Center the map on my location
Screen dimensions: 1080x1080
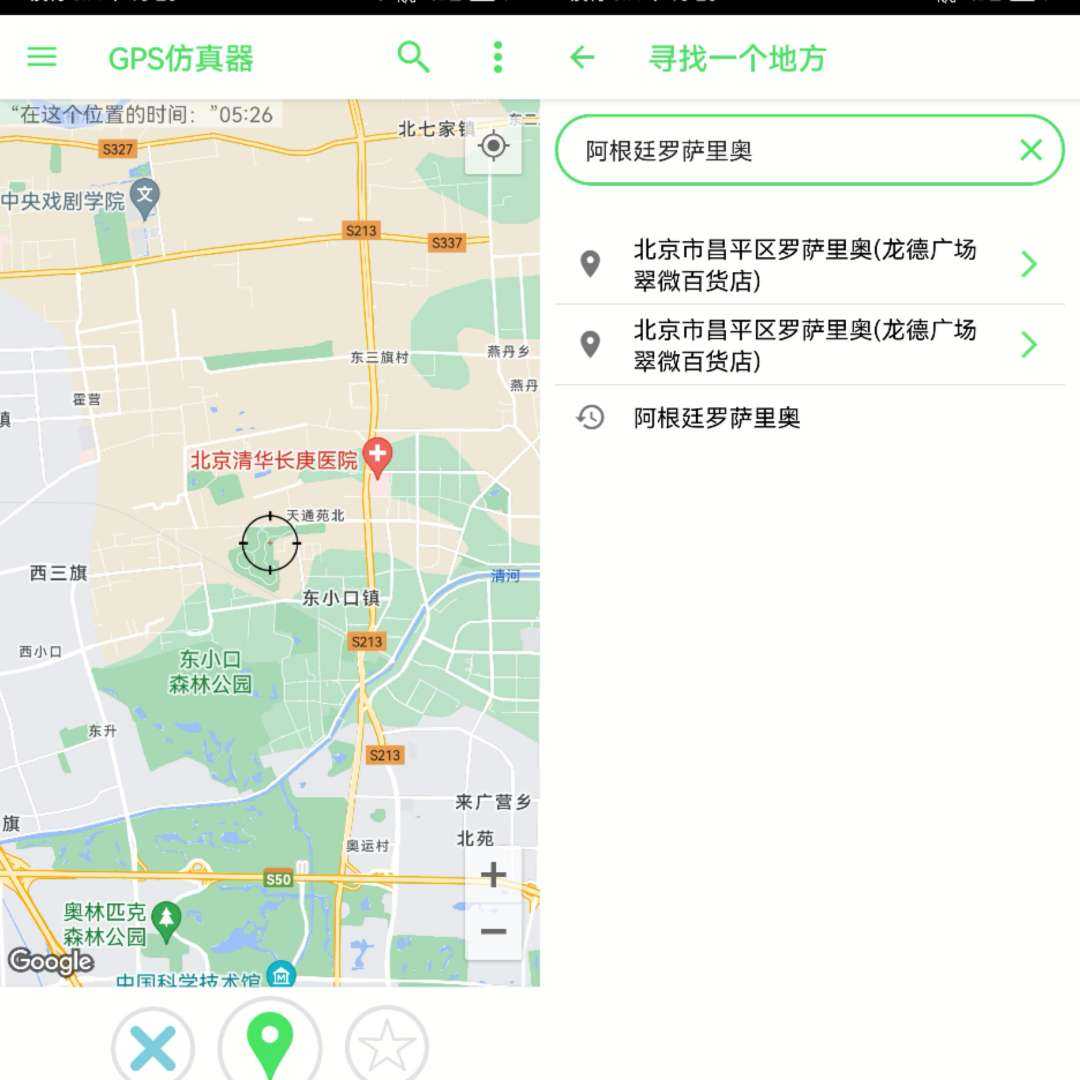pyautogui.click(x=493, y=147)
